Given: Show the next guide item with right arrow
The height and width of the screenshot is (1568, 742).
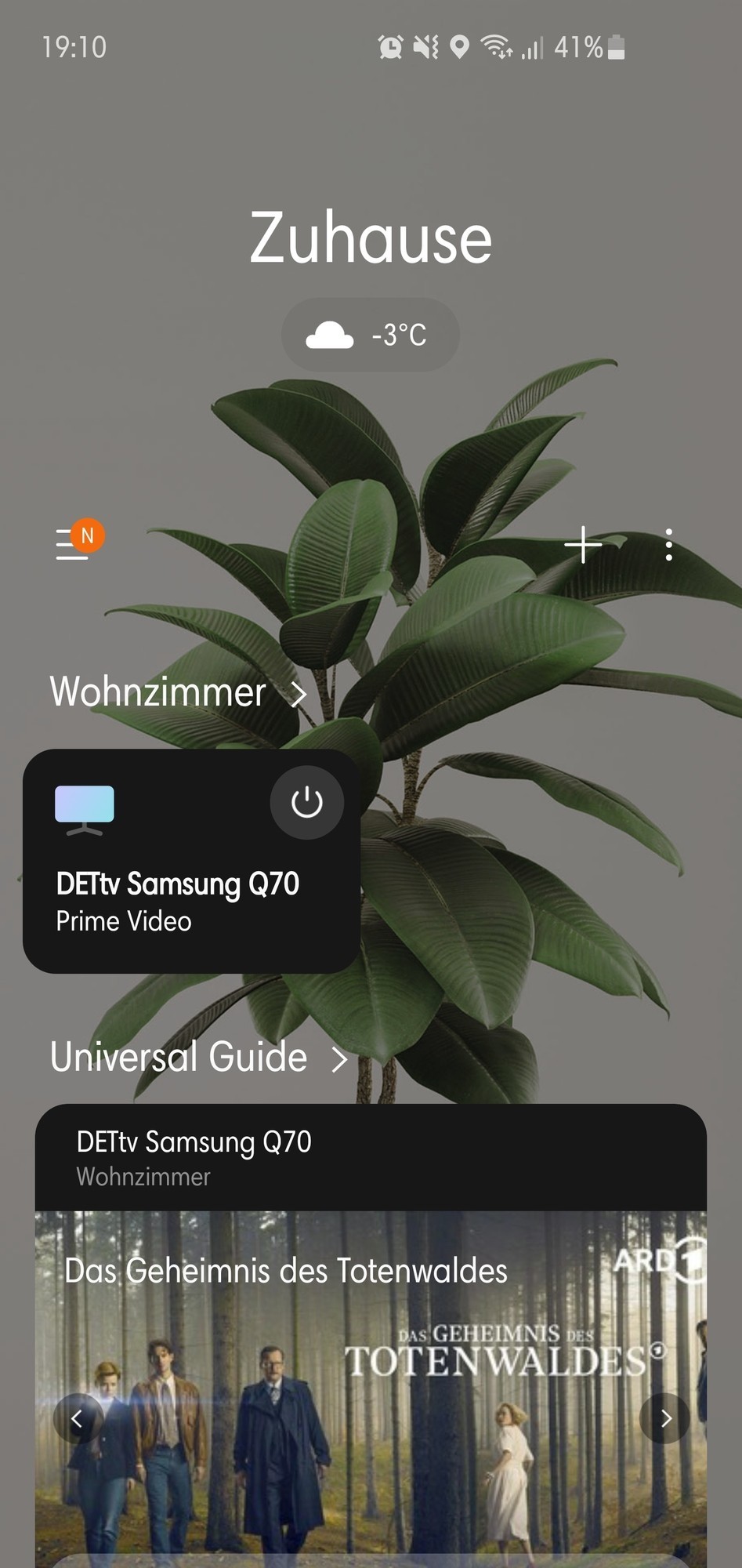Looking at the screenshot, I should click(665, 1417).
